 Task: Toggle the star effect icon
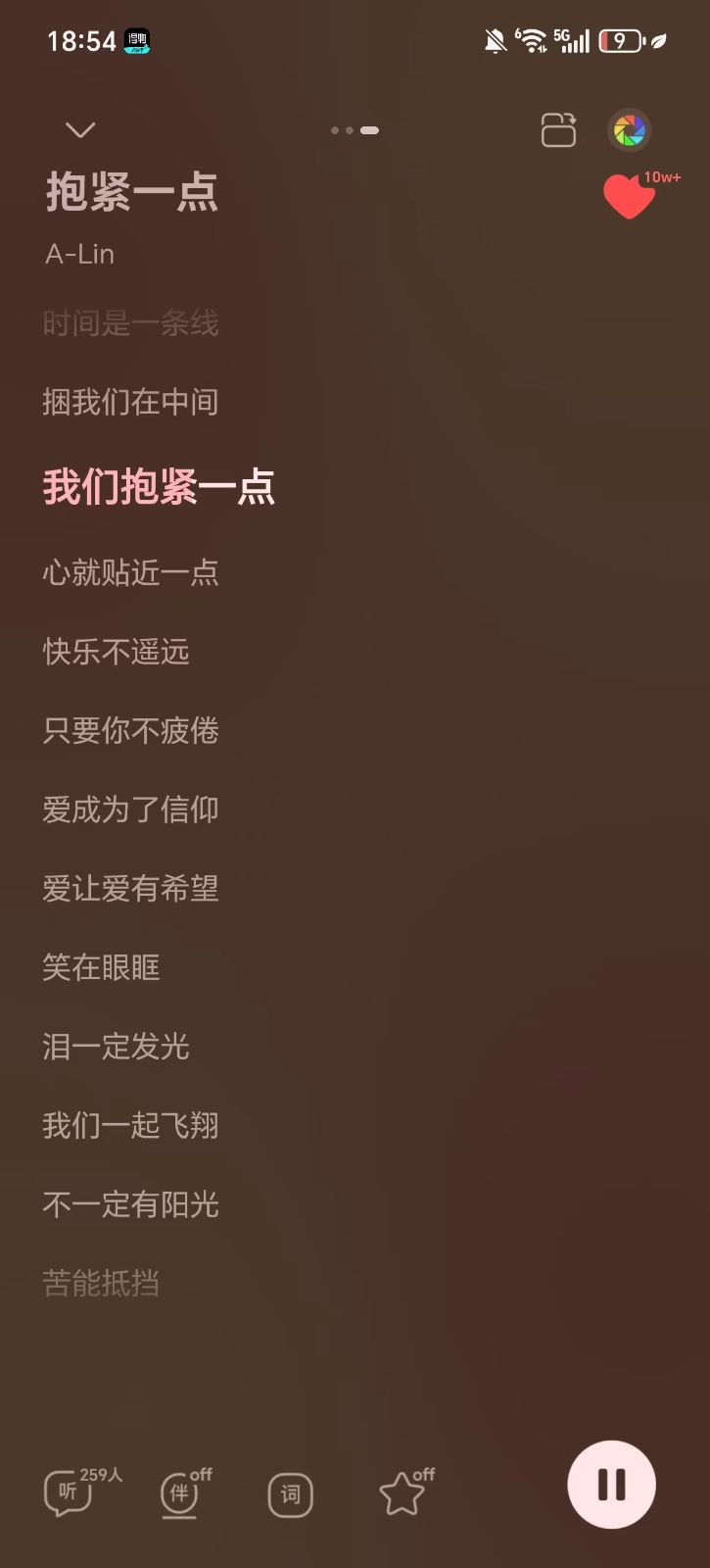pos(402,1494)
